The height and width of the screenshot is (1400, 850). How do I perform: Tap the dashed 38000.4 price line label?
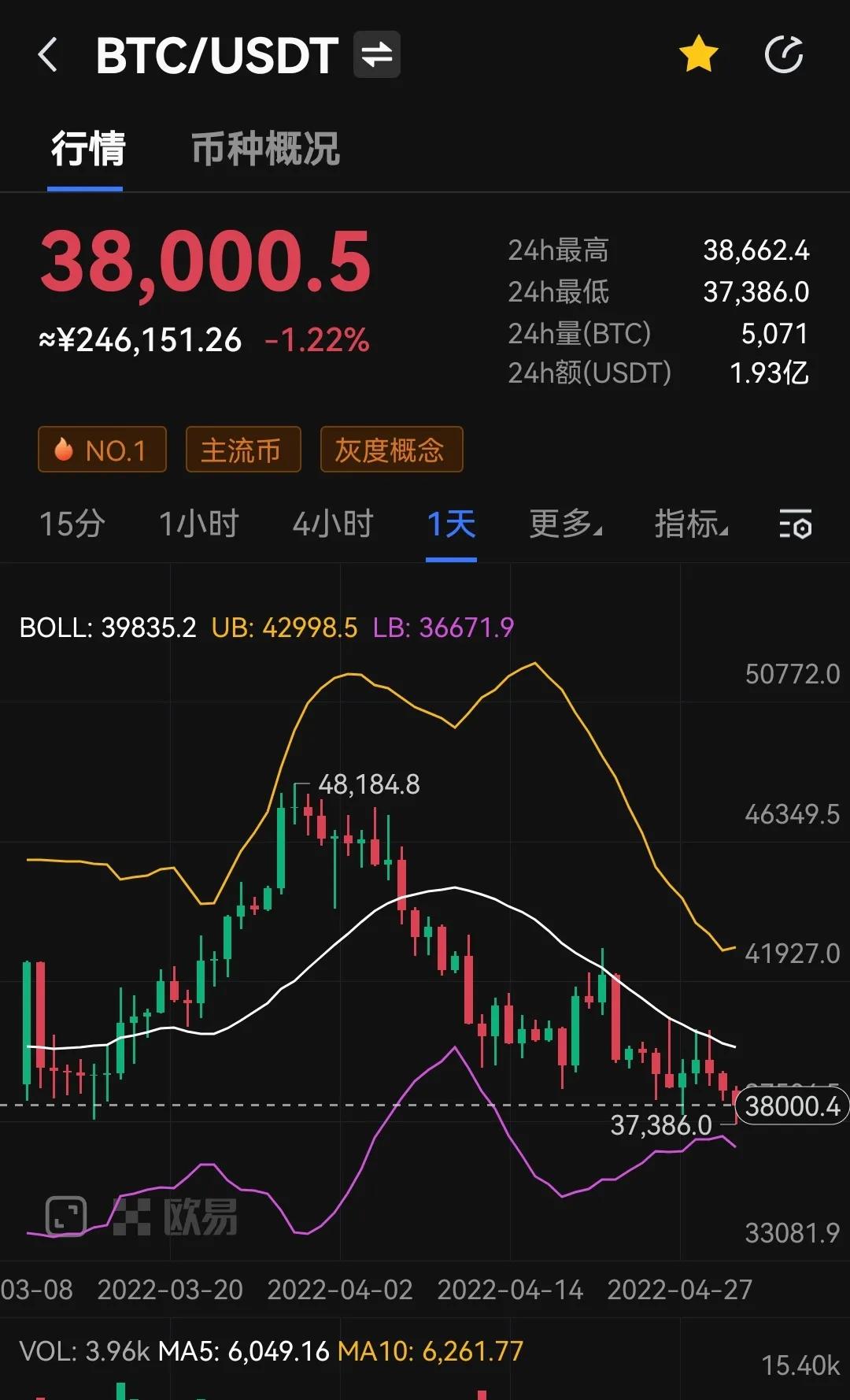[791, 1106]
